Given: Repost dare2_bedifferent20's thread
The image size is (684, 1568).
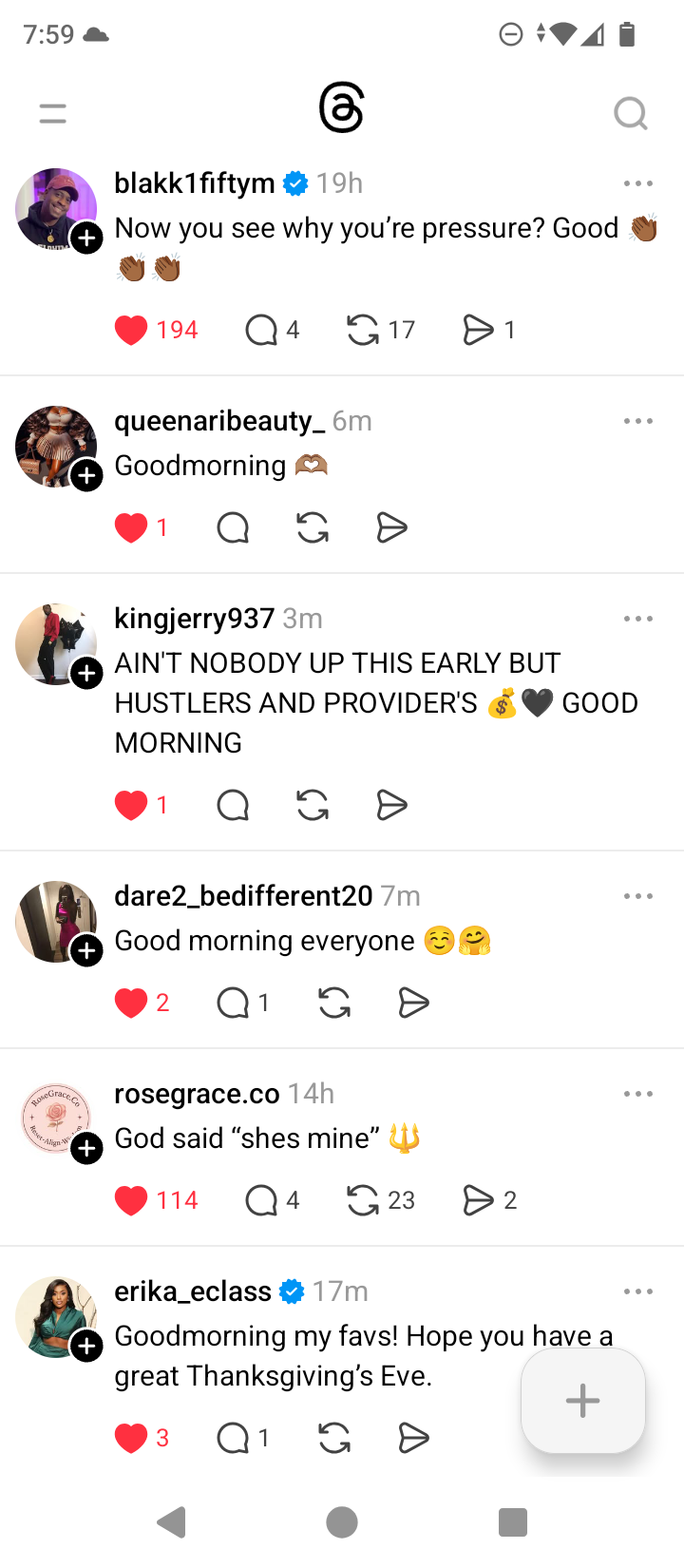Looking at the screenshot, I should [333, 1003].
